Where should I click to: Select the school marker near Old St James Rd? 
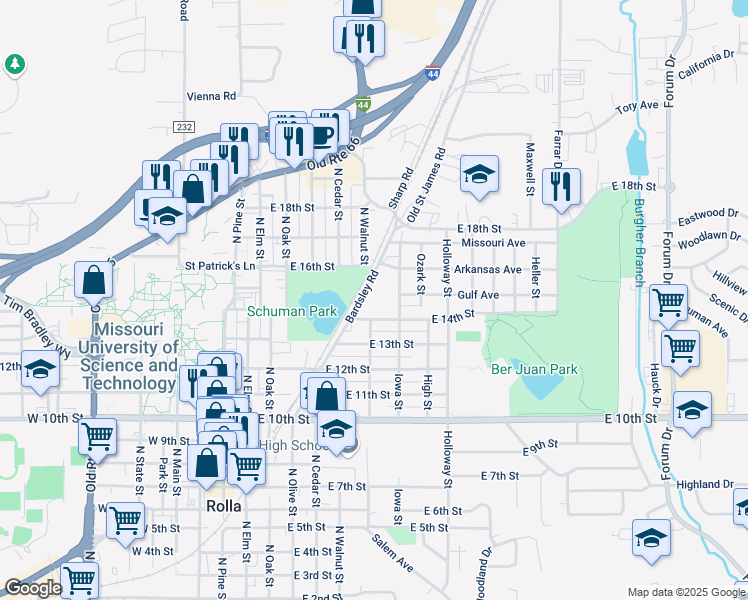coord(479,177)
